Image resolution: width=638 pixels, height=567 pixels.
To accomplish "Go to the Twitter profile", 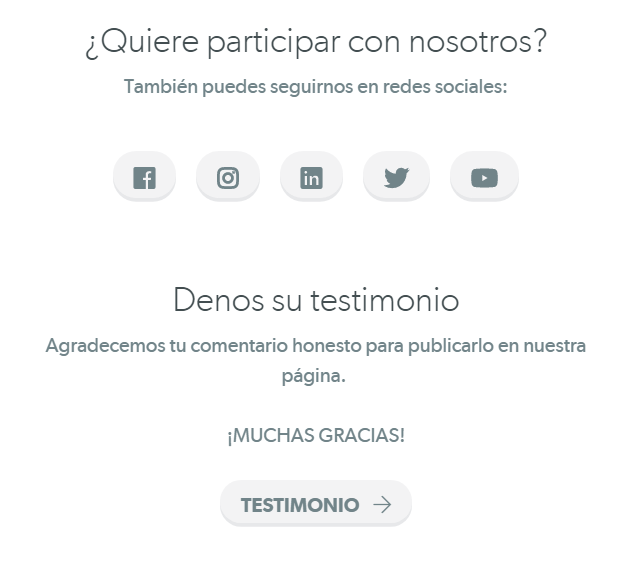I will [x=396, y=177].
